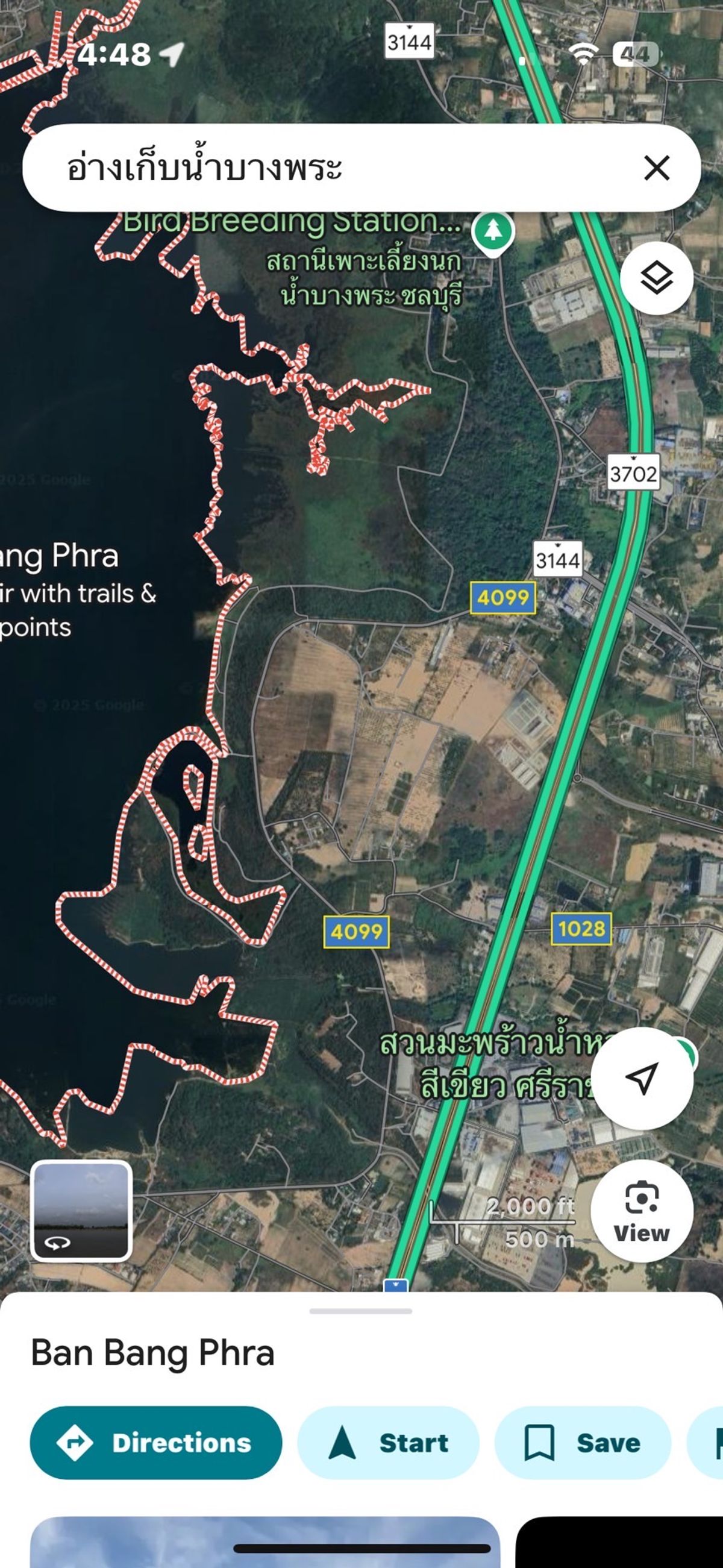Clear the search with the X button

click(x=657, y=168)
